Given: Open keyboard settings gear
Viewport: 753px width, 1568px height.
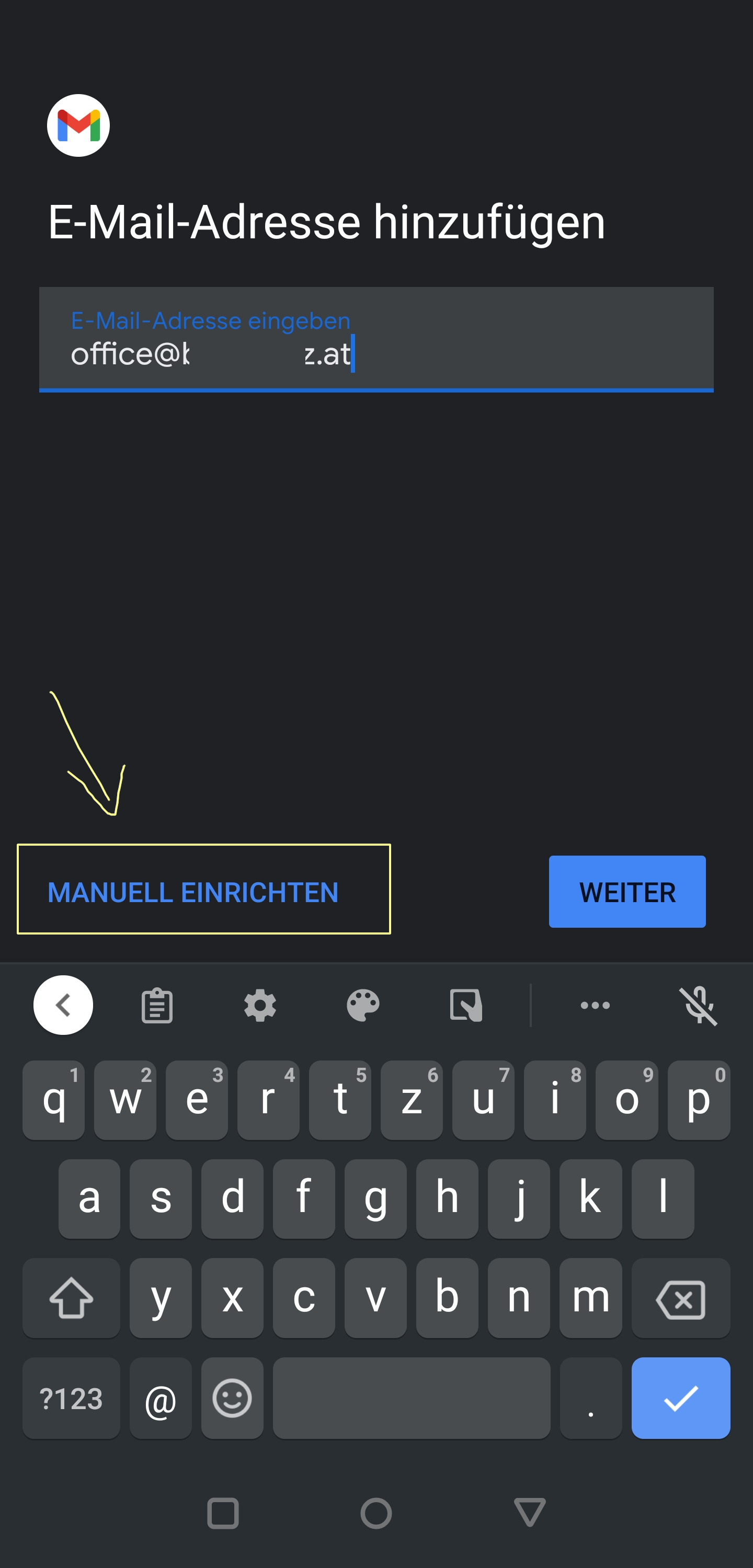Looking at the screenshot, I should pos(260,1006).
